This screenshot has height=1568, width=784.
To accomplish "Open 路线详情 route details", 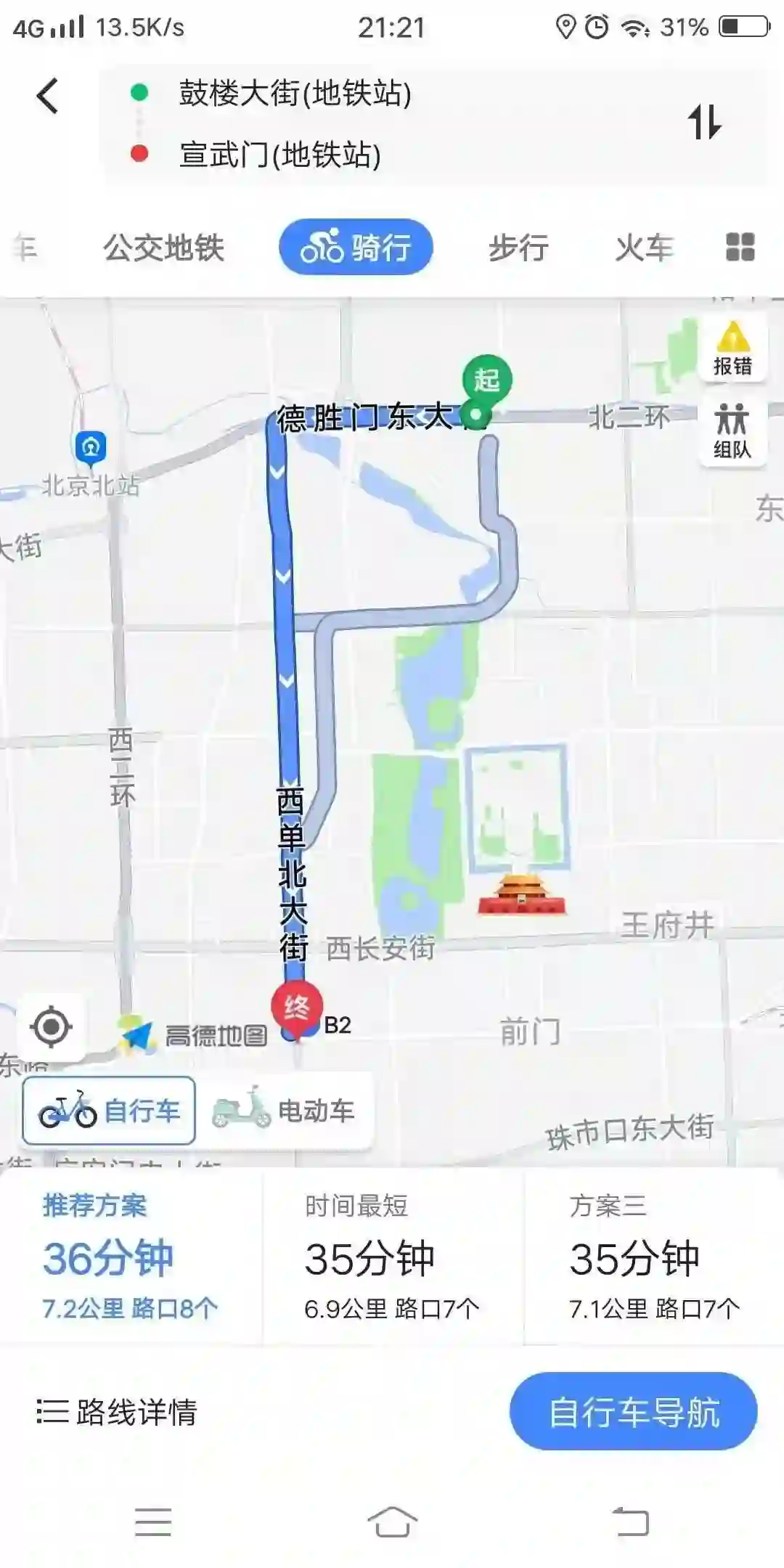I will (118, 1412).
